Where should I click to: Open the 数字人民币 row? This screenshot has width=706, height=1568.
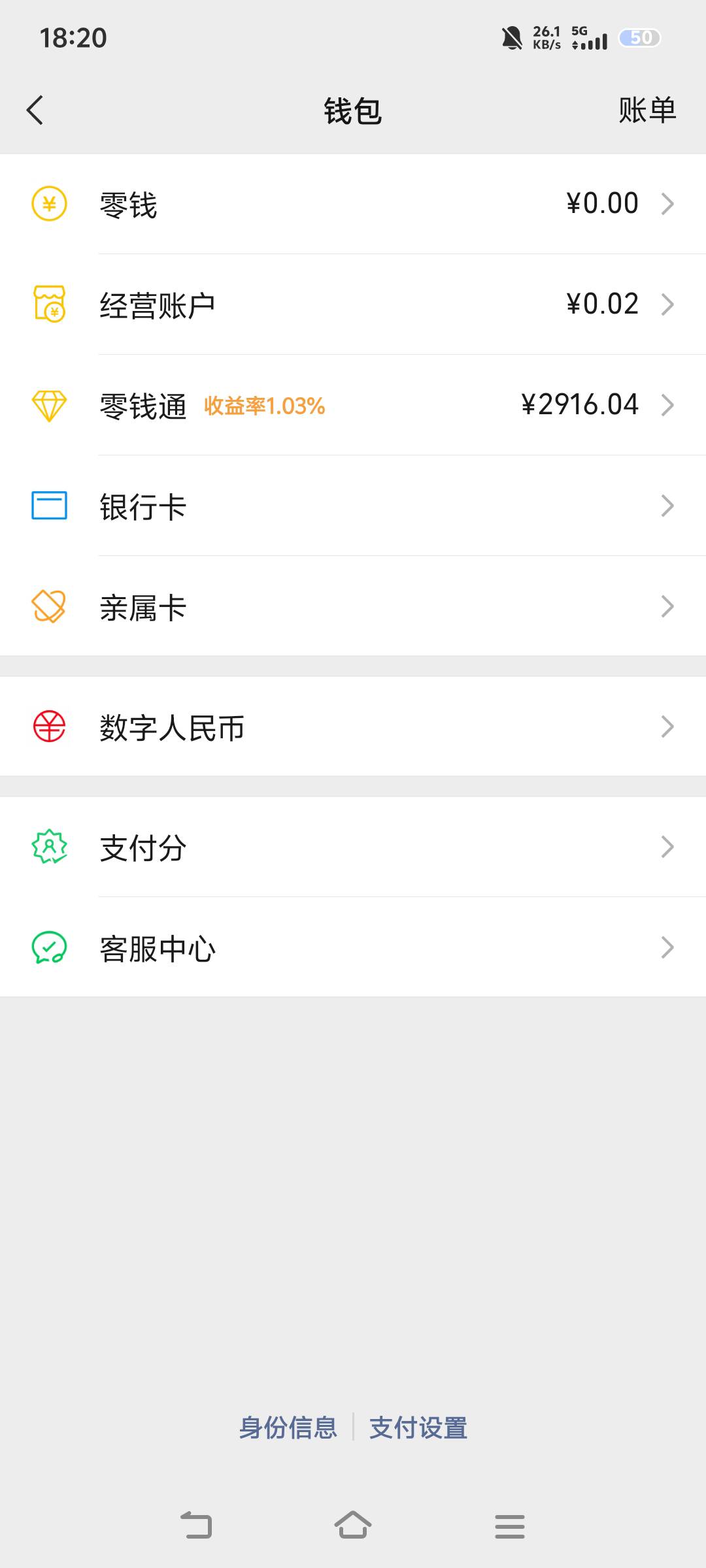coord(353,727)
